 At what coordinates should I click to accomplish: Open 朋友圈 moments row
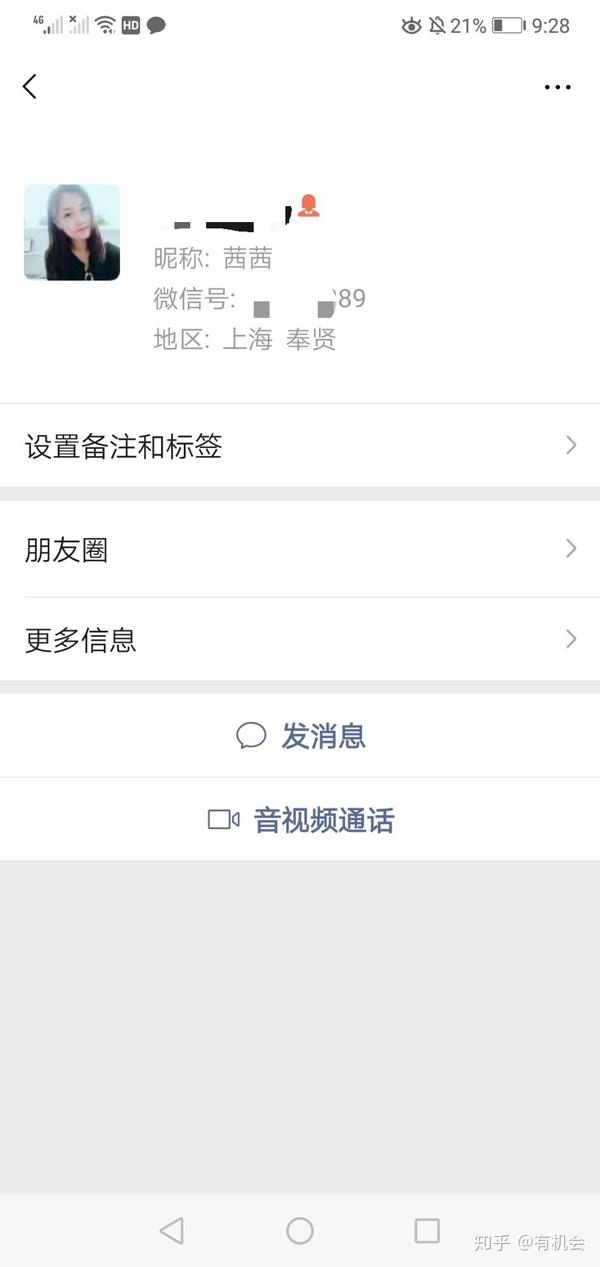(x=300, y=549)
